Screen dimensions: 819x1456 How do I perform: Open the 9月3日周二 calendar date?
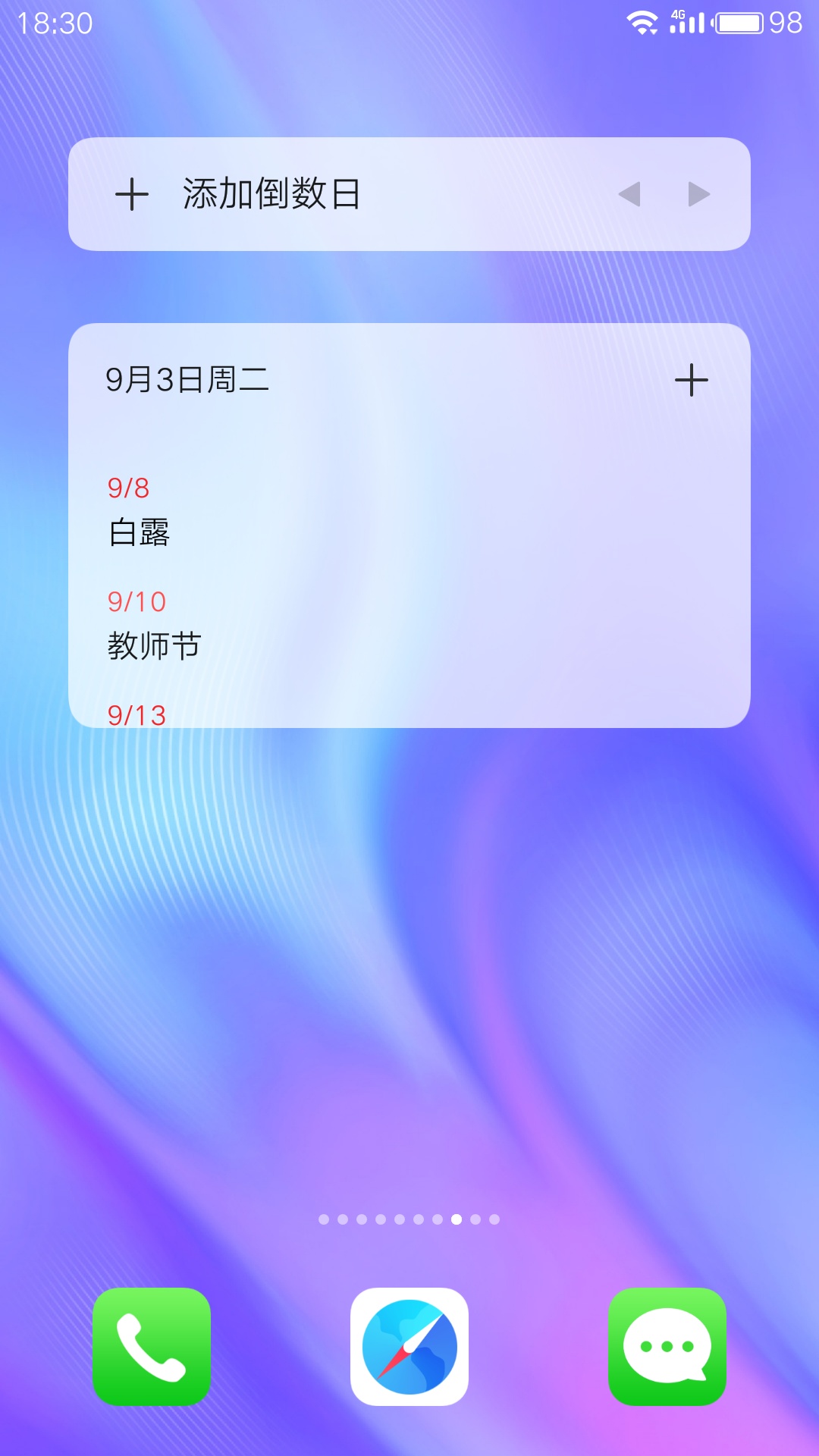point(187,379)
